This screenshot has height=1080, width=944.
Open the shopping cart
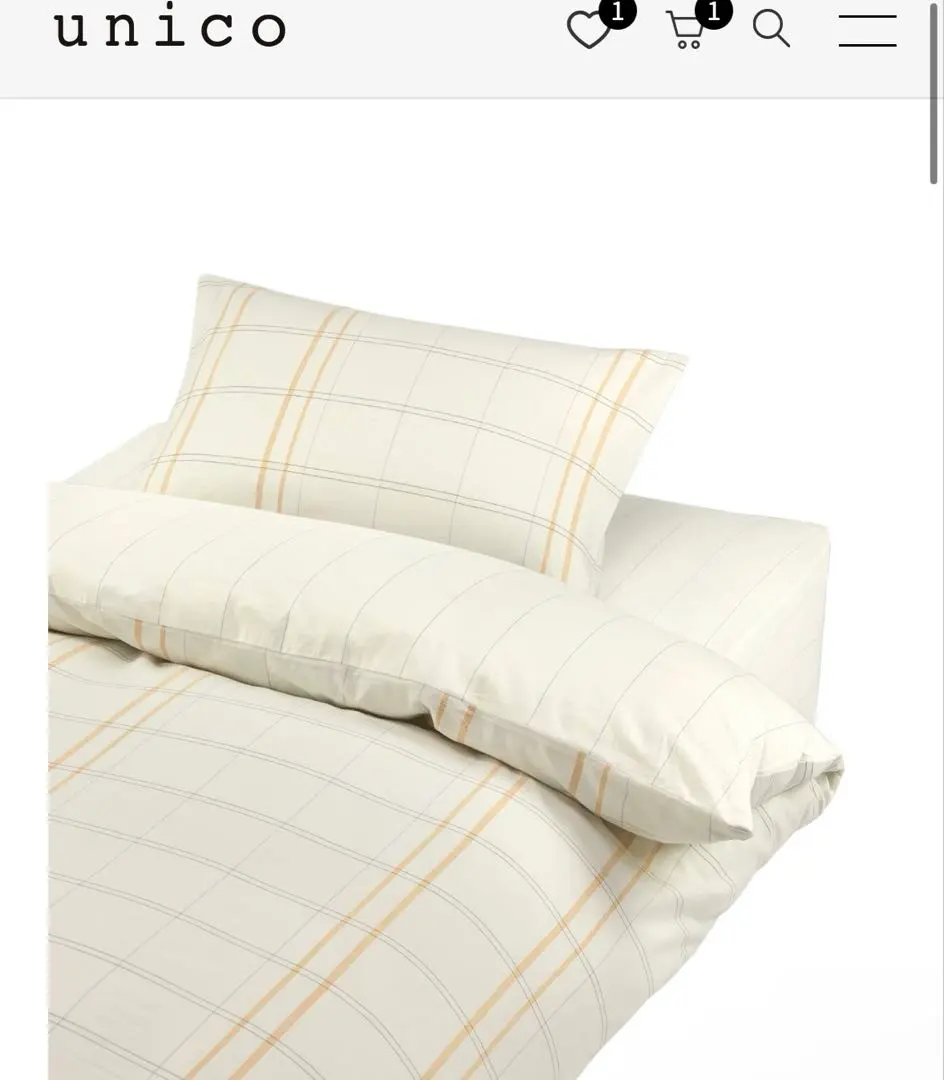[x=686, y=30]
